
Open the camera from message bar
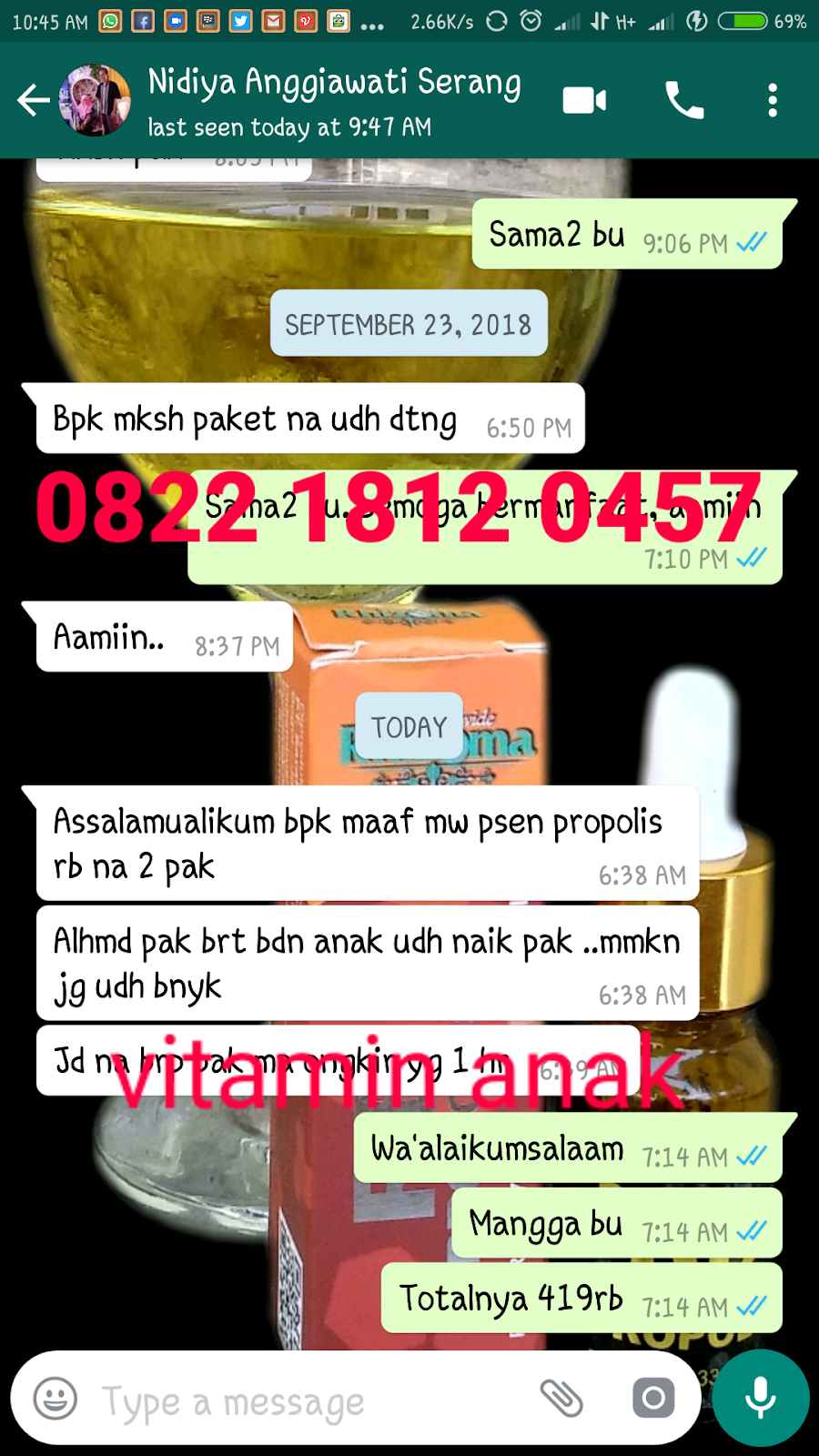653,1399
